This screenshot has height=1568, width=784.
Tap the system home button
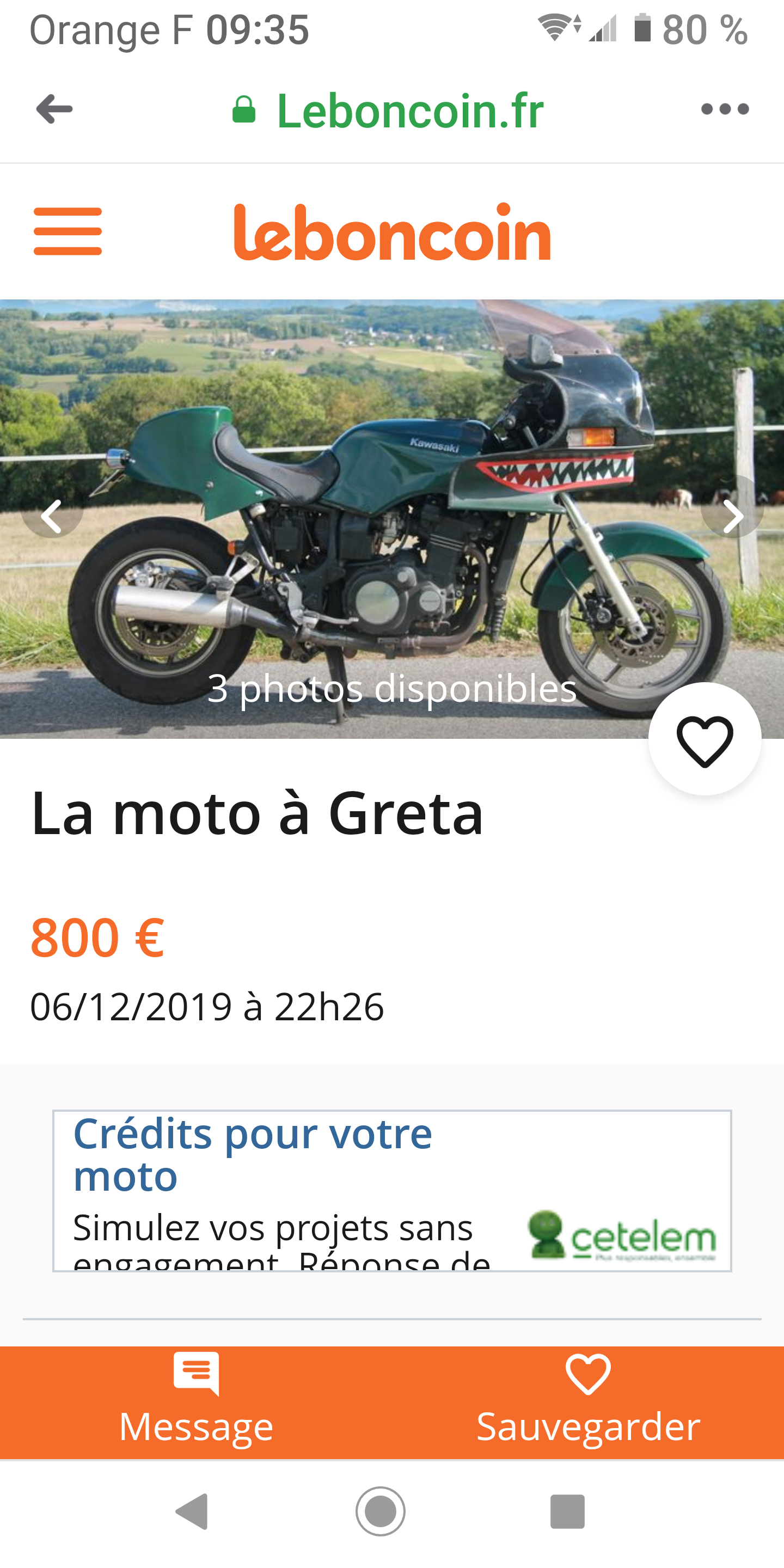tap(381, 1511)
